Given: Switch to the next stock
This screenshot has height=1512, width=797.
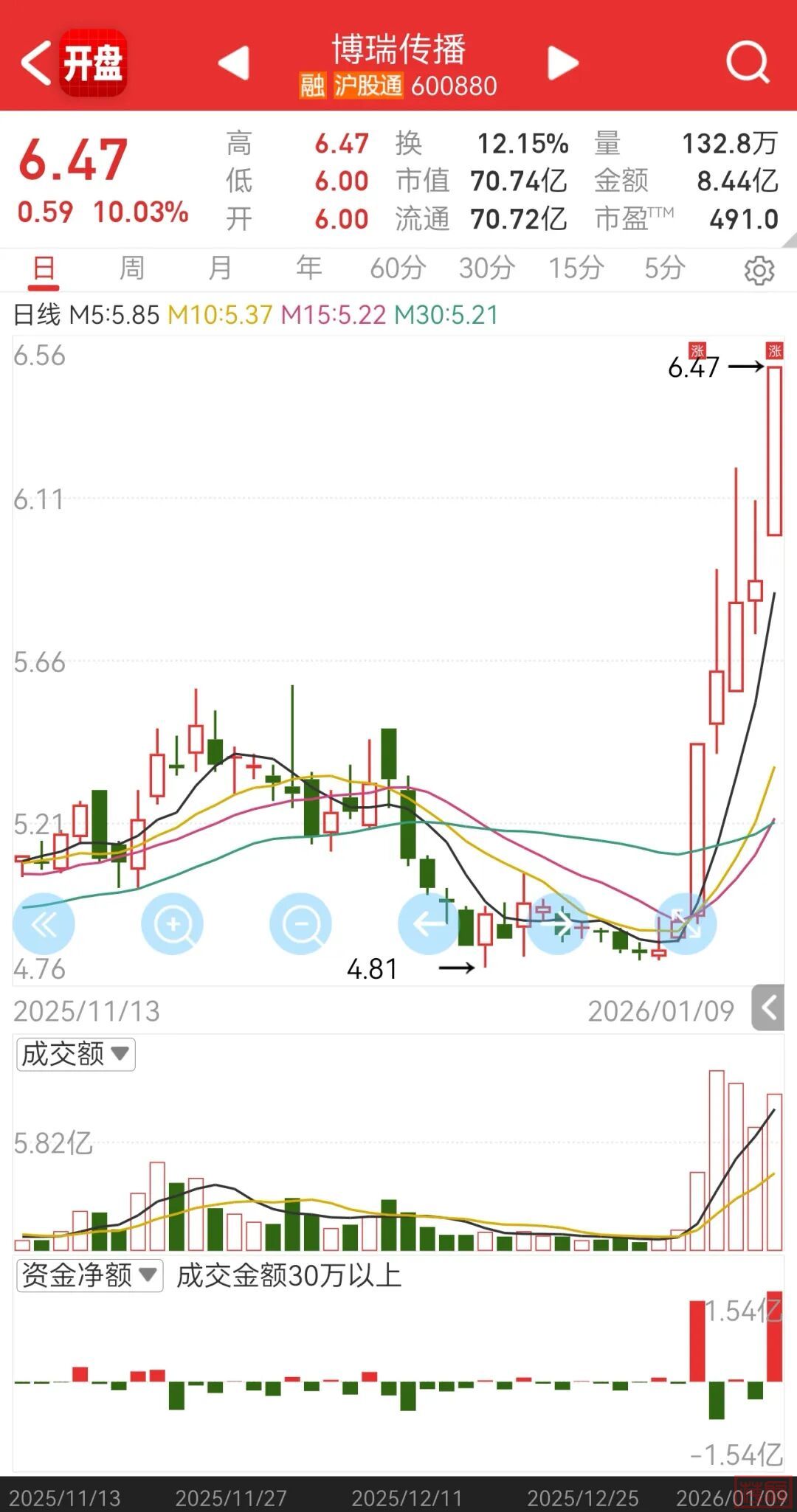Looking at the screenshot, I should (x=562, y=63).
